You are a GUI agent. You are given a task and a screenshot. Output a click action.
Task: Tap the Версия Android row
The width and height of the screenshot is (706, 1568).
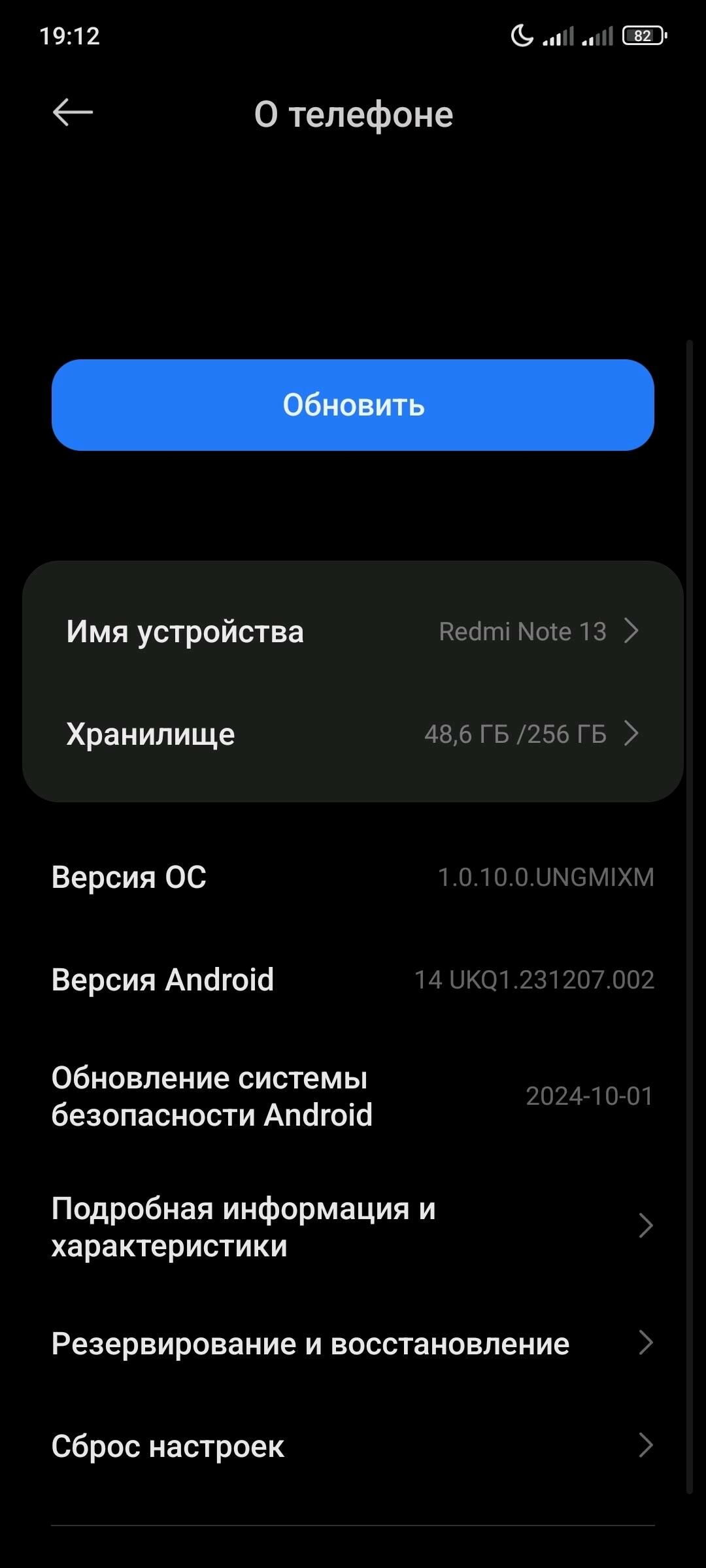pyautogui.click(x=353, y=979)
